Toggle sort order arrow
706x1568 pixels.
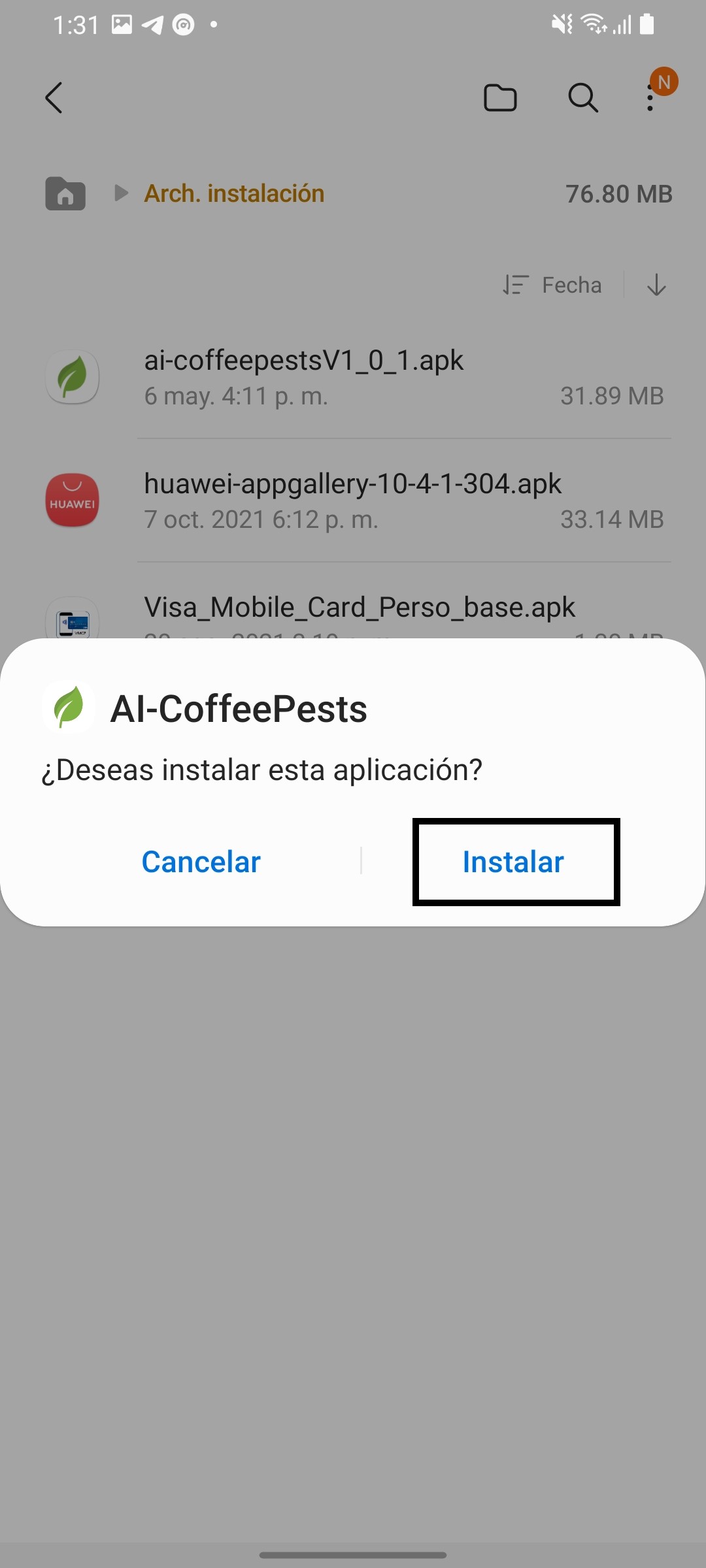[656, 285]
